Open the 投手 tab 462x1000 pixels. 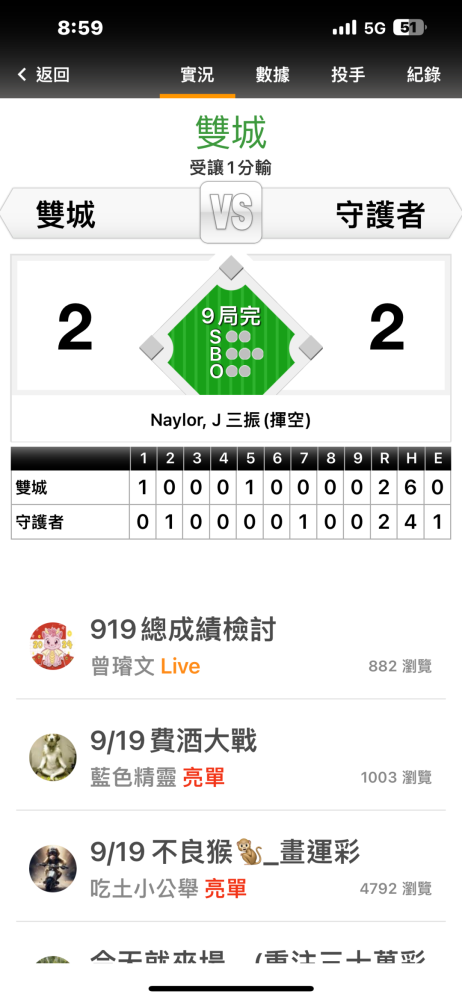348,75
